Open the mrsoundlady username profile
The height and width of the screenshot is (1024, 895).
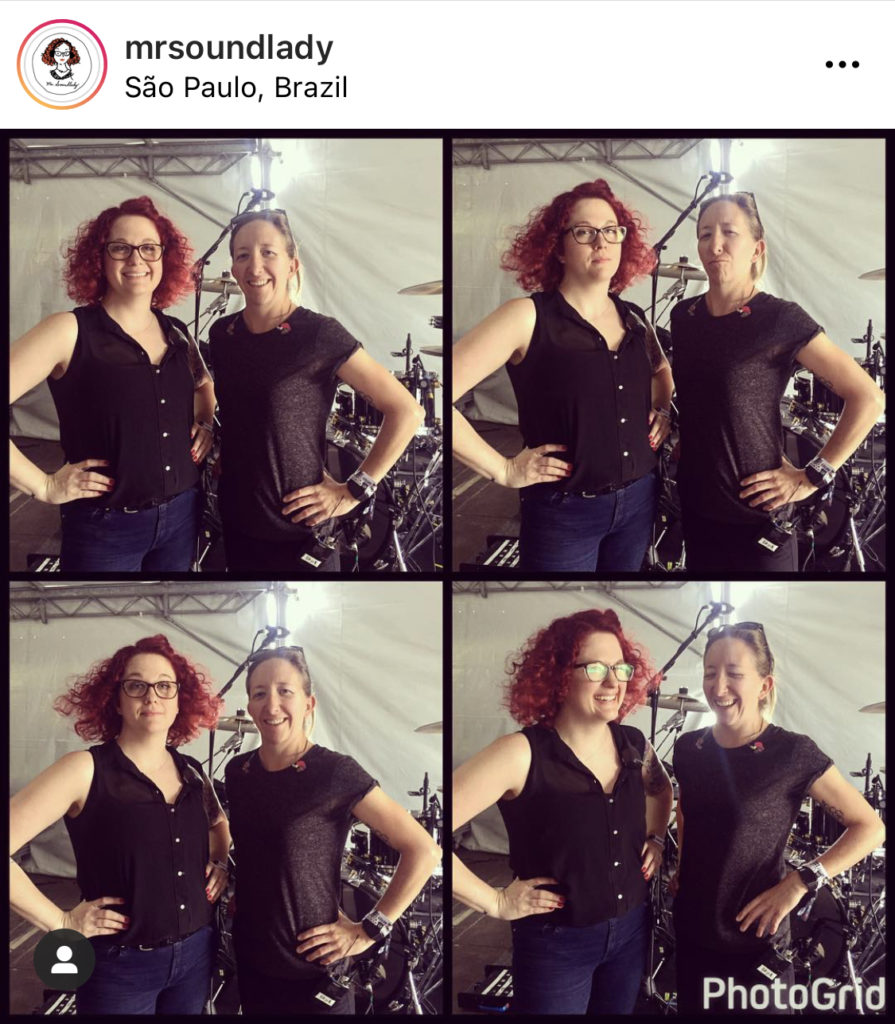tap(228, 47)
